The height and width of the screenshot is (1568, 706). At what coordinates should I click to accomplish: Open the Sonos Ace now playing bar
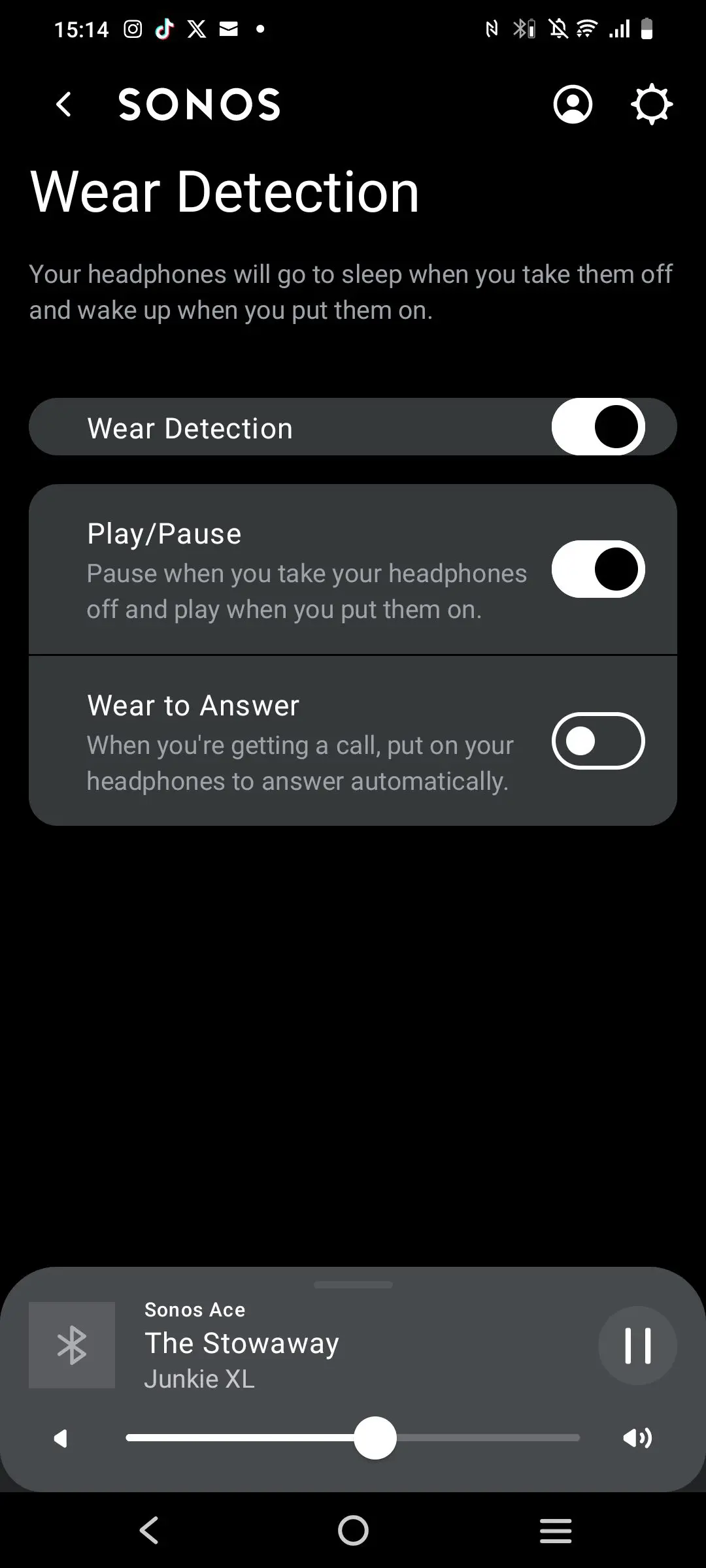click(x=353, y=1346)
